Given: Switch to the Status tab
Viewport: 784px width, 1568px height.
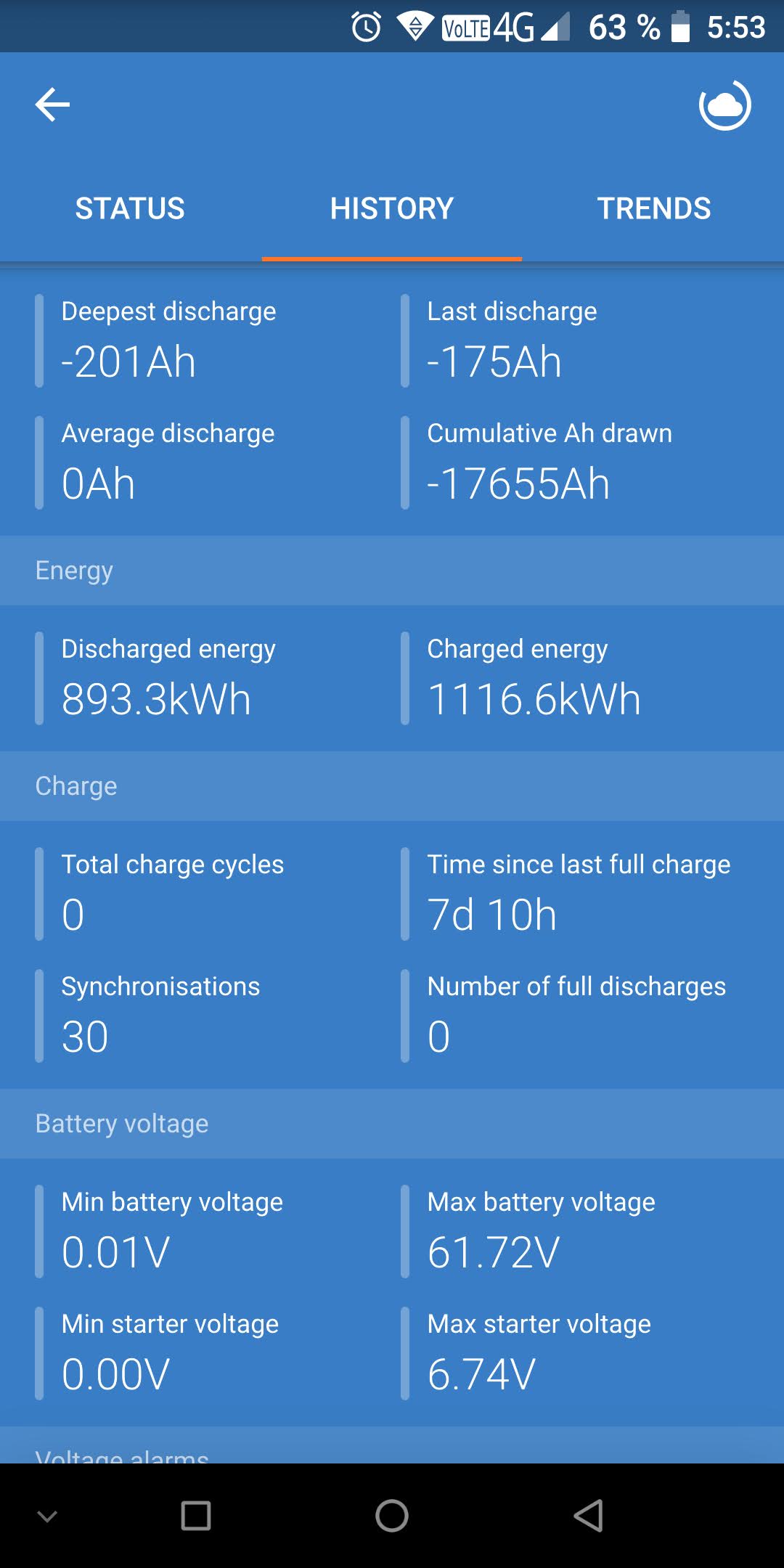Looking at the screenshot, I should [130, 209].
